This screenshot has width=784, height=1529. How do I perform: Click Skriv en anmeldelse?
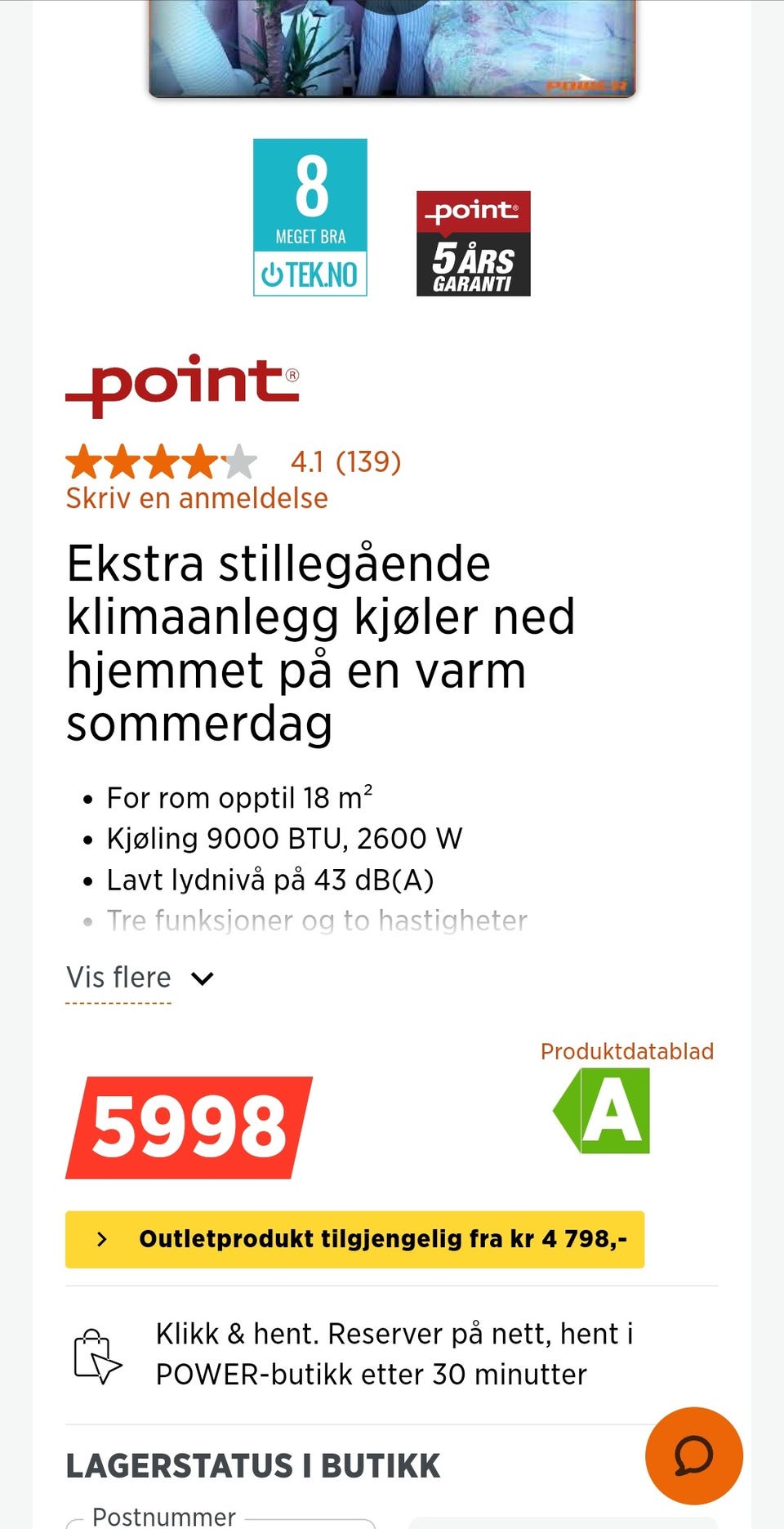point(196,497)
